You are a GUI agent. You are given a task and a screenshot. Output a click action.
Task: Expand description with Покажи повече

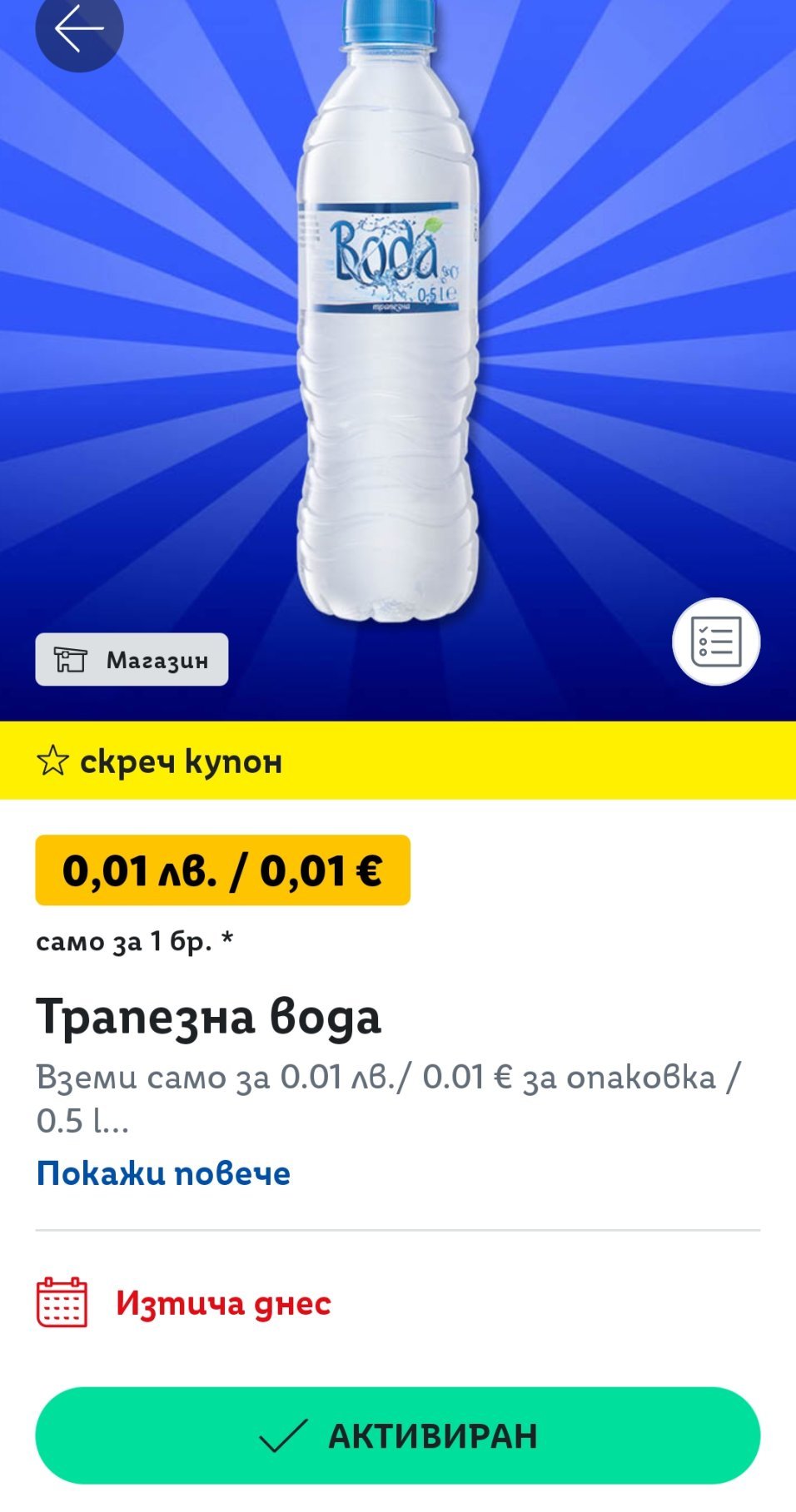pos(163,1173)
